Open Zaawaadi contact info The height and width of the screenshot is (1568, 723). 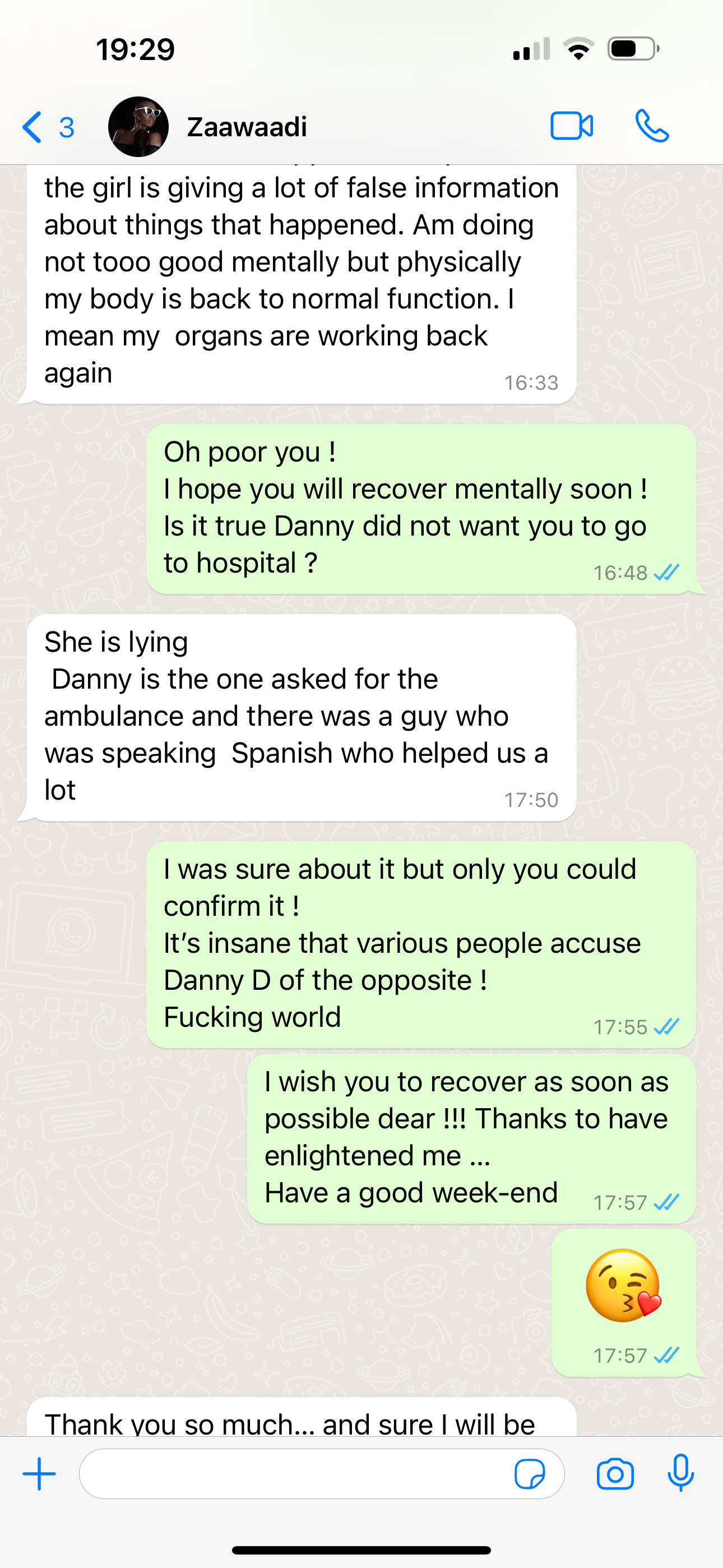click(x=247, y=127)
